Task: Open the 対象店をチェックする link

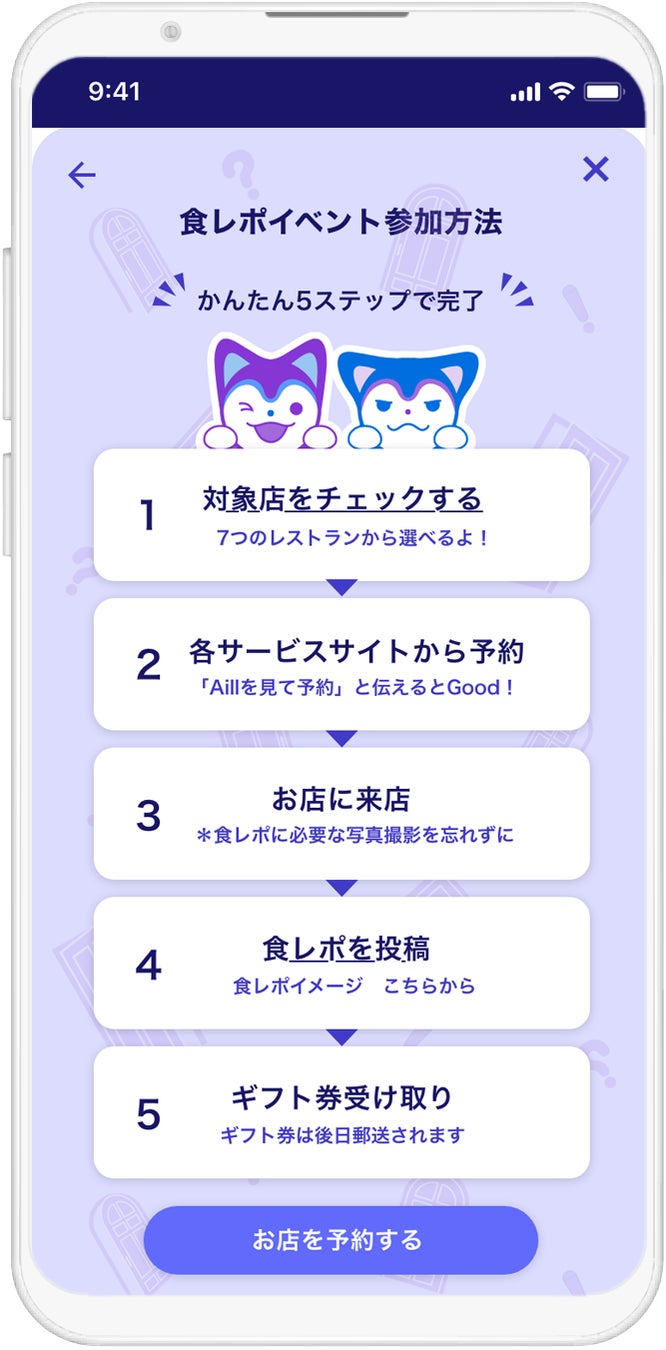Action: pos(342,498)
